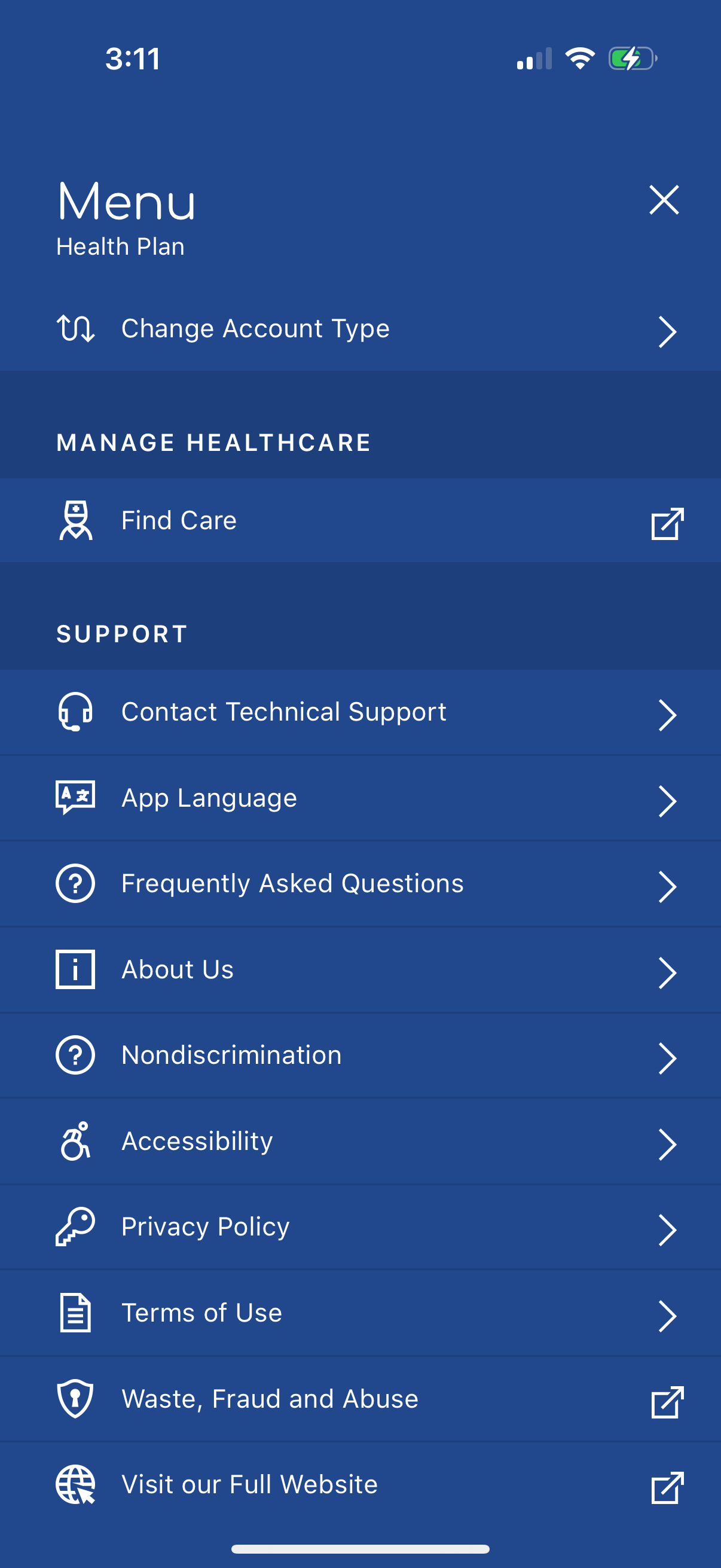Close the Menu with the X
Screen dimensions: 721x1568
point(664,199)
